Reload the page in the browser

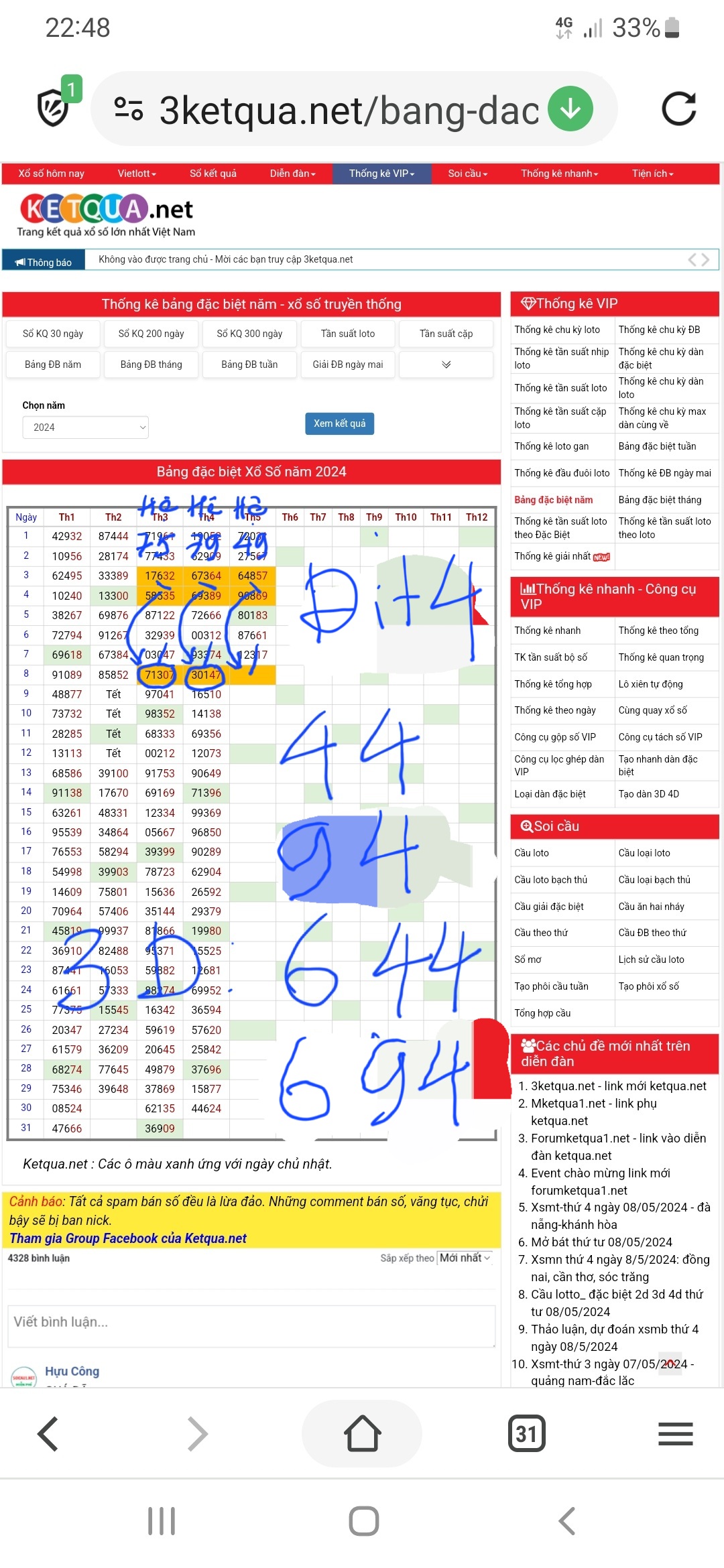678,109
